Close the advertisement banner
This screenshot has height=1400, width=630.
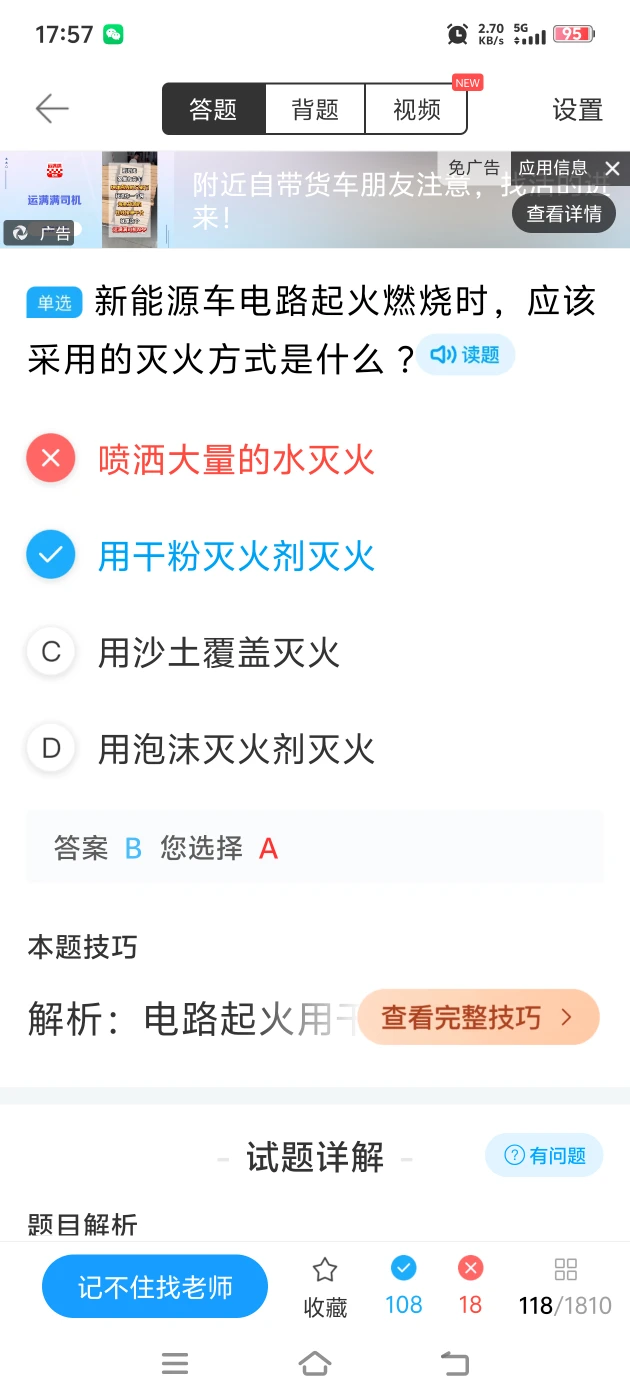click(x=612, y=168)
